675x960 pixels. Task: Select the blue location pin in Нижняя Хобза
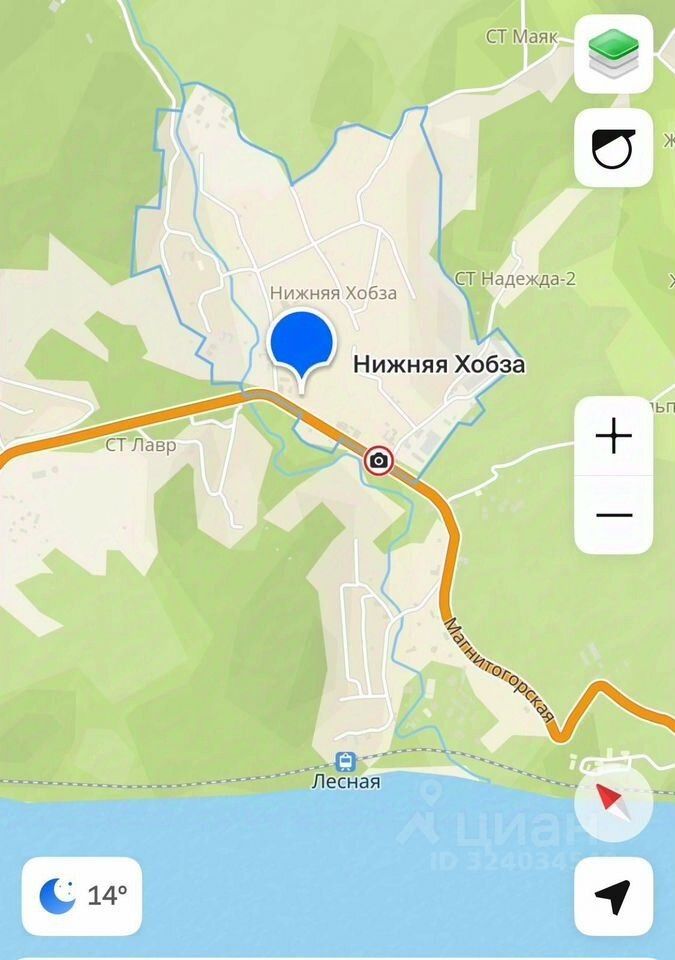click(301, 346)
